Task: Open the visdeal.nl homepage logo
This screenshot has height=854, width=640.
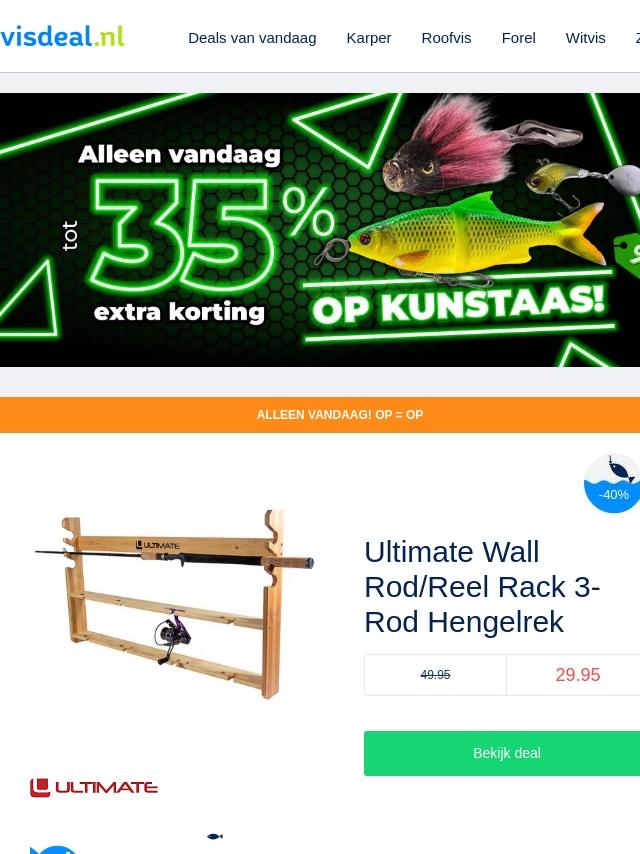Action: coord(62,36)
